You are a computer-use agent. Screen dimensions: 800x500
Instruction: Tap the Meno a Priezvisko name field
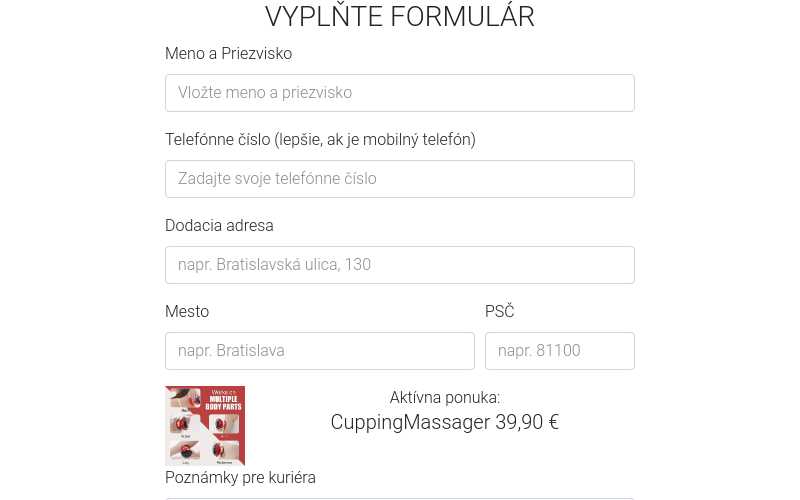(399, 93)
